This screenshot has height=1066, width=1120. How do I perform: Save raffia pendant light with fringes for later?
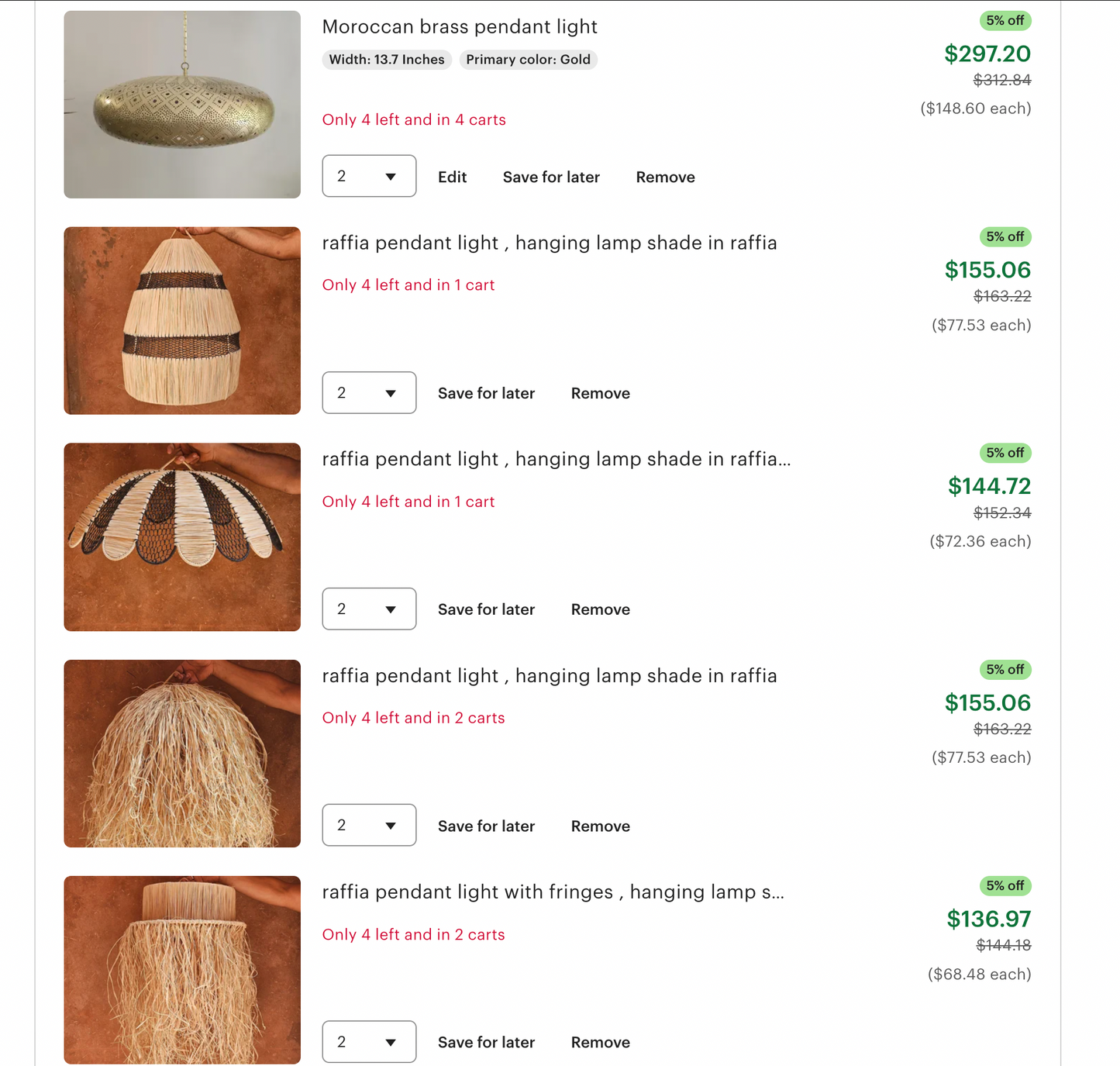[486, 1043]
